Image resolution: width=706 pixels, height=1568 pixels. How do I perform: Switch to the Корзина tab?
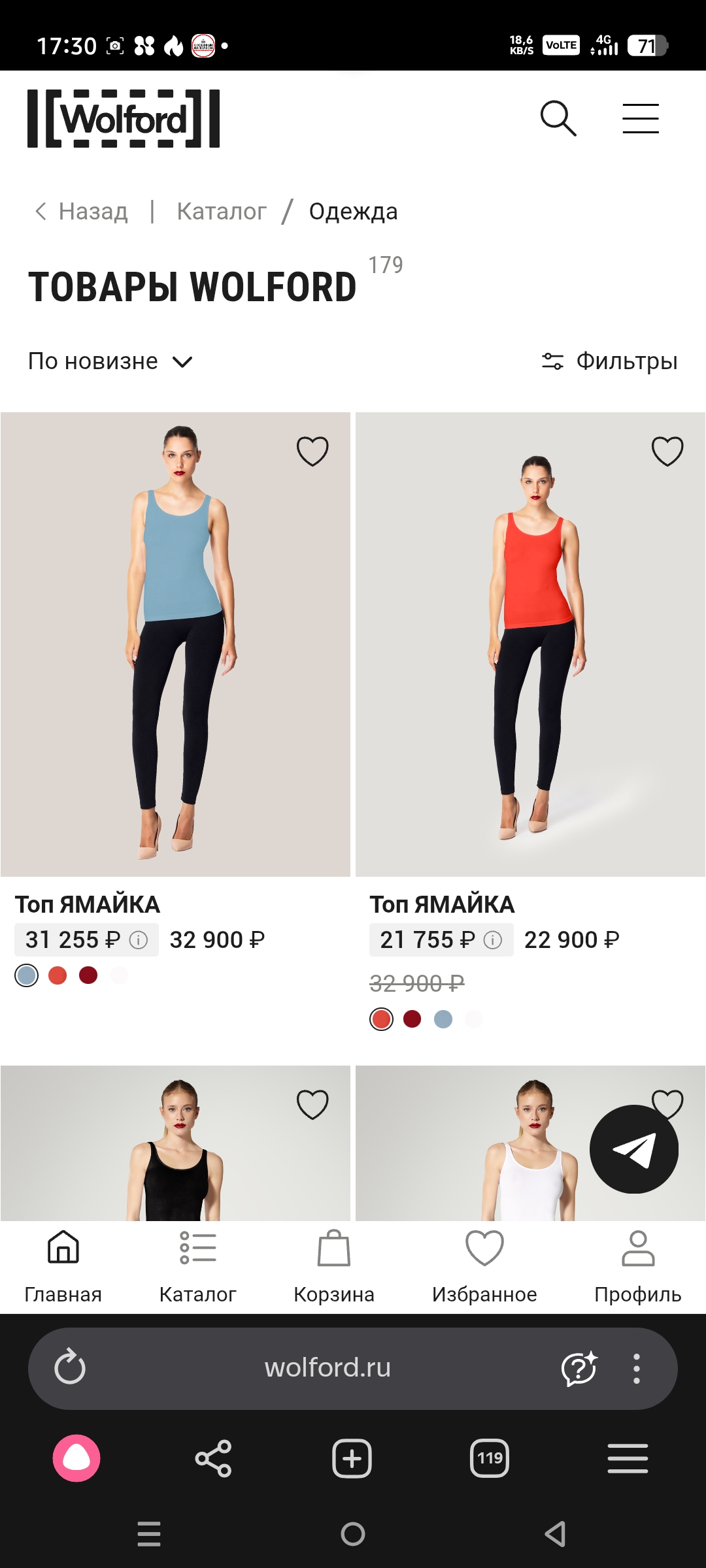pos(334,1266)
